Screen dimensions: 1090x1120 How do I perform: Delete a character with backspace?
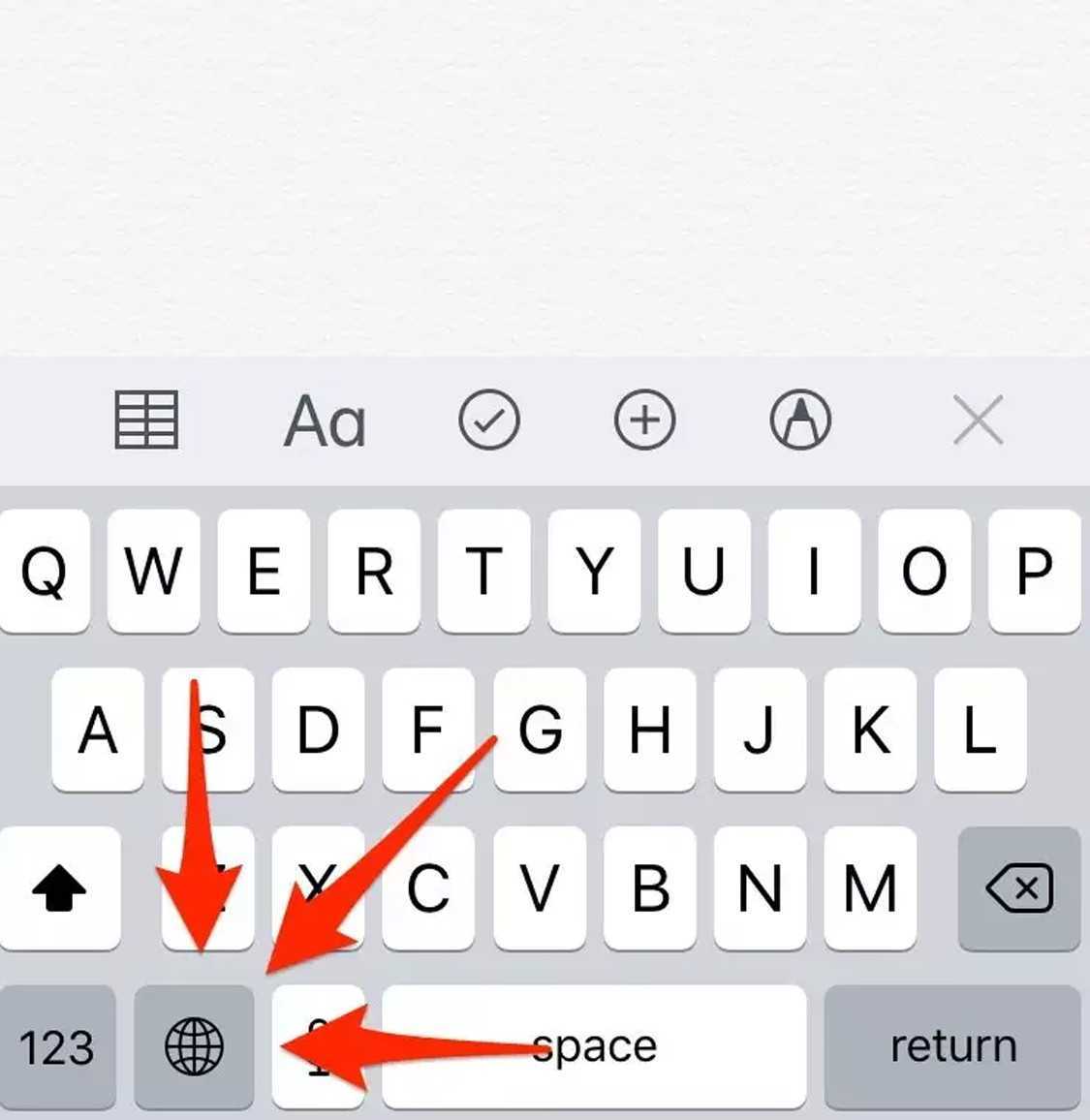click(1018, 888)
